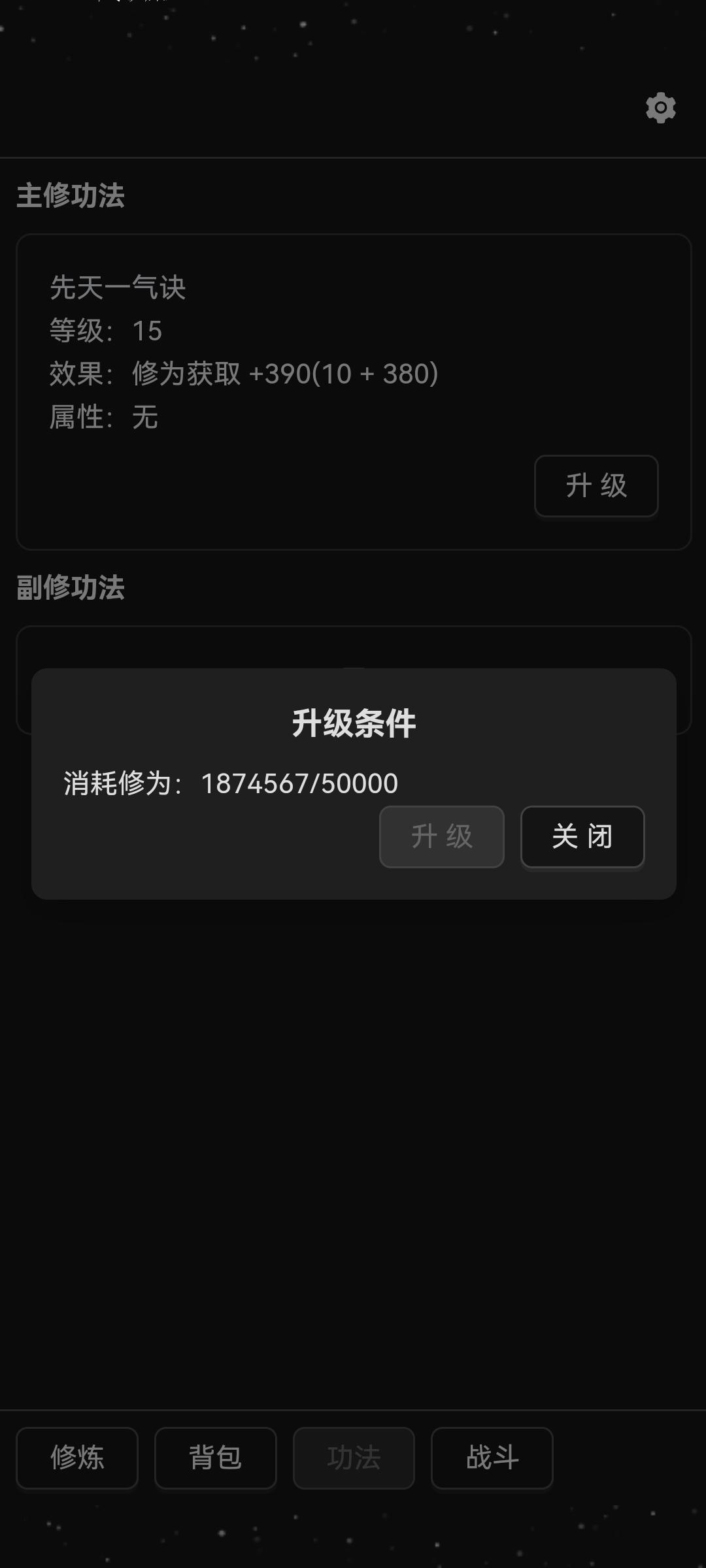Close the 升级条件 dialog via 关闭
This screenshot has height=1568, width=706.
[581, 837]
